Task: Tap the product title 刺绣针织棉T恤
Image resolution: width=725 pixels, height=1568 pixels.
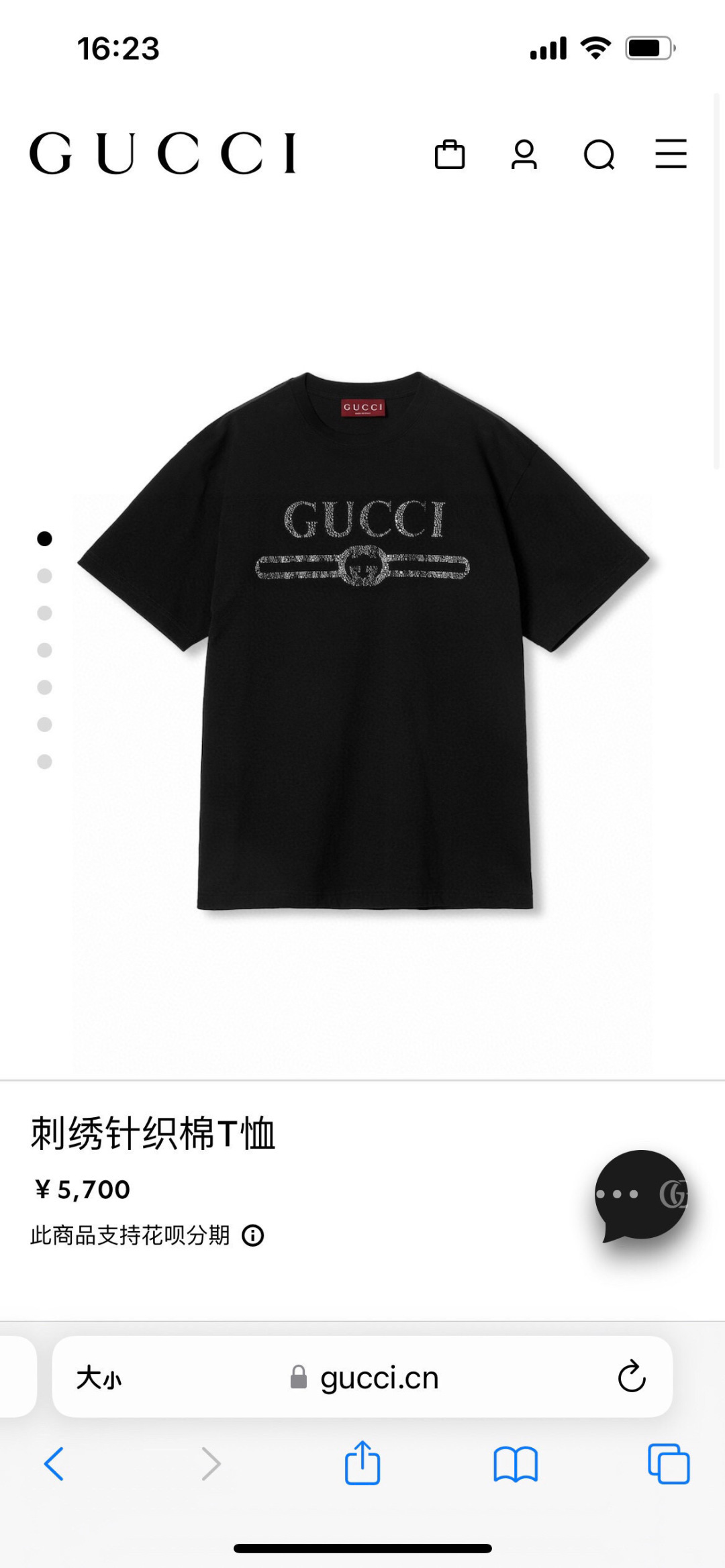Action: [x=152, y=1132]
